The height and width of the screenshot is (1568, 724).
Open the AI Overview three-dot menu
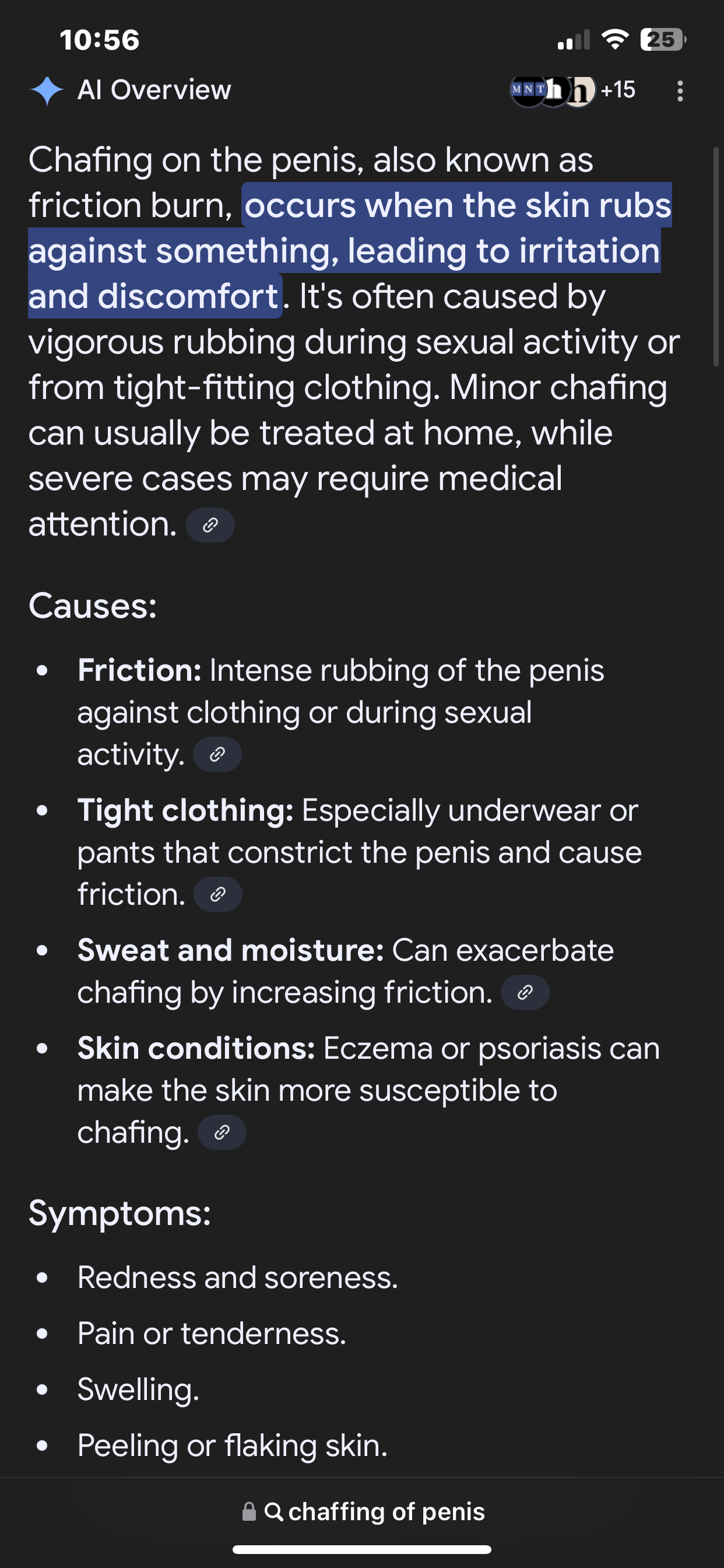coord(680,92)
